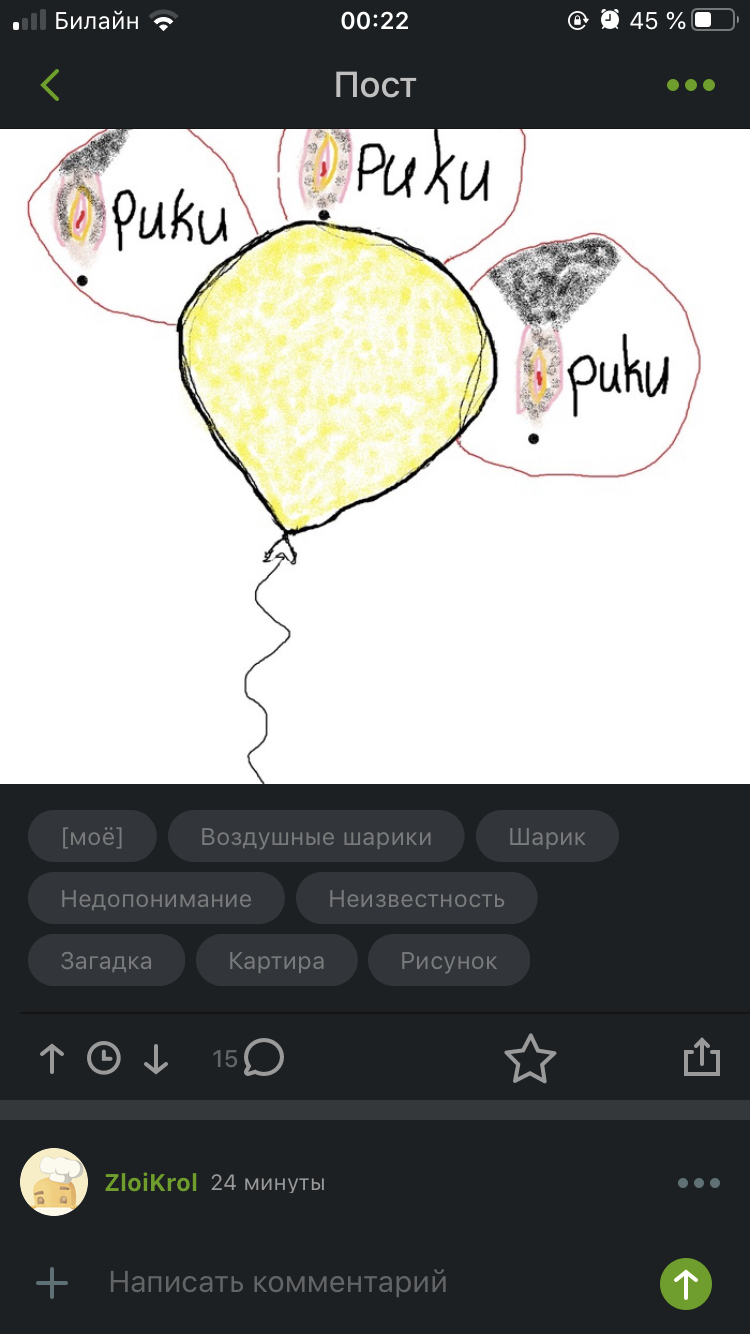Send the comment with green arrow
This screenshot has width=750, height=1334.
point(686,1283)
